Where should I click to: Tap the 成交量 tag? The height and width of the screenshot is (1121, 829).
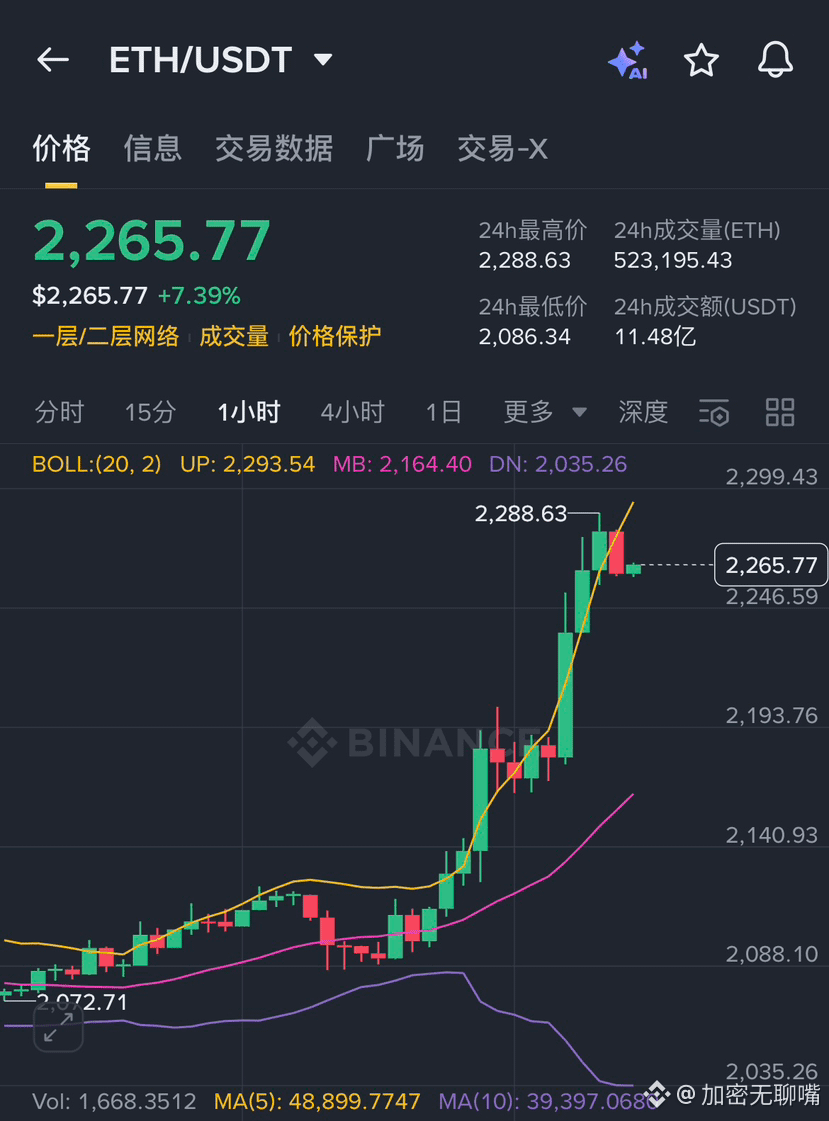click(234, 336)
